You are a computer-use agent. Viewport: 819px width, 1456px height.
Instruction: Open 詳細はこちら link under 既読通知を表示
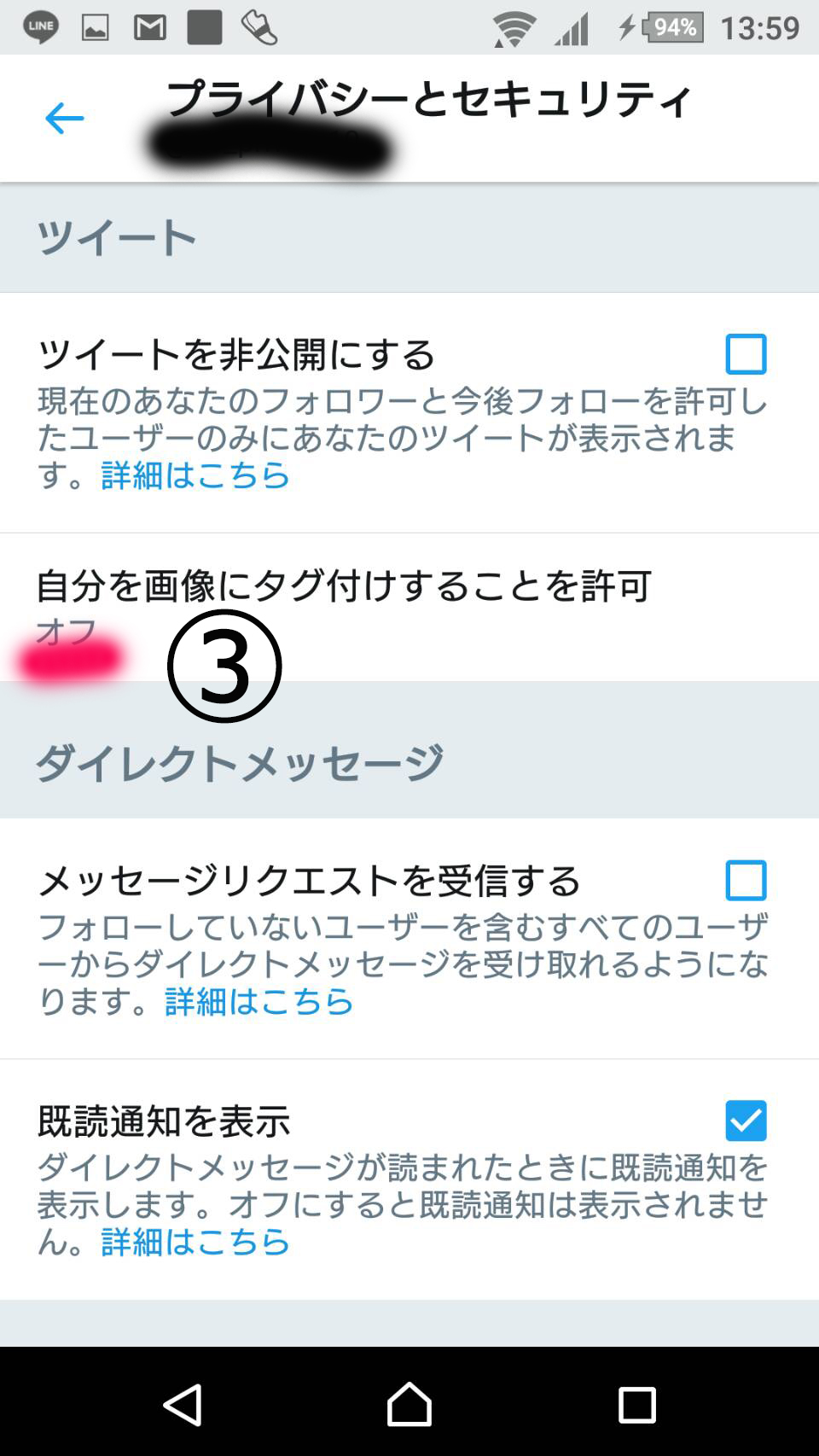(195, 1242)
